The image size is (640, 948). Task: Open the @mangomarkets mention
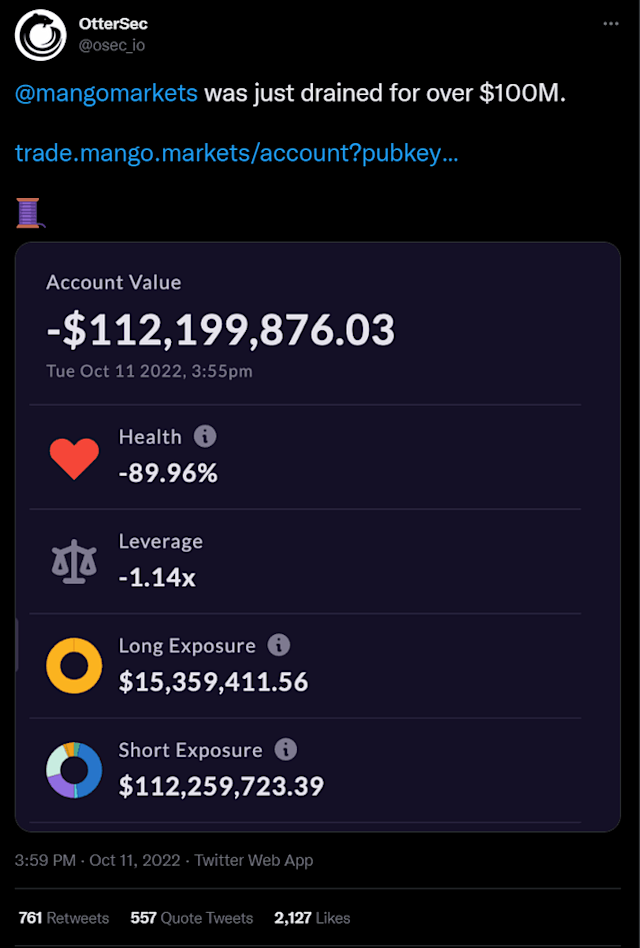pos(106,95)
